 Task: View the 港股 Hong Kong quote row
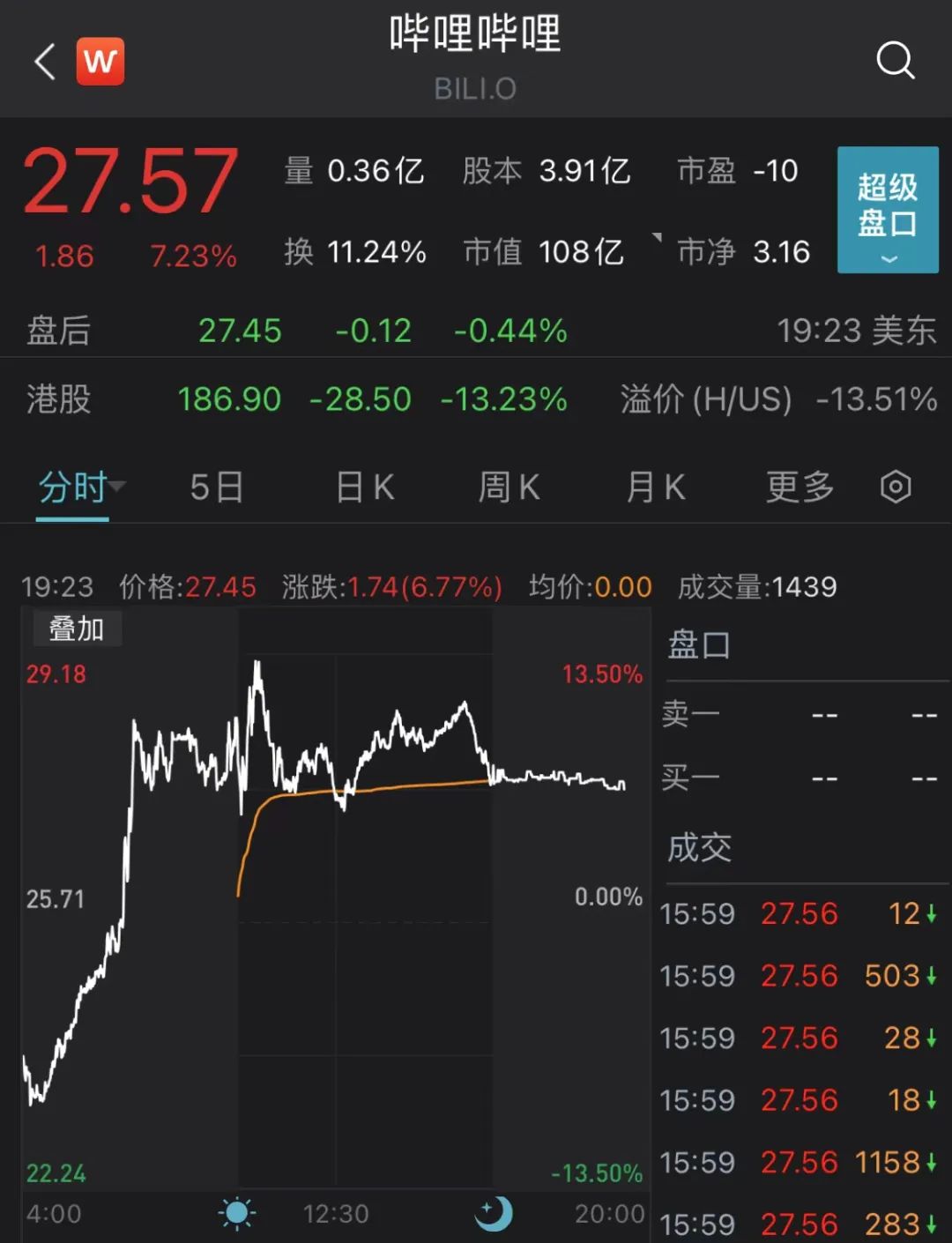[476, 399]
